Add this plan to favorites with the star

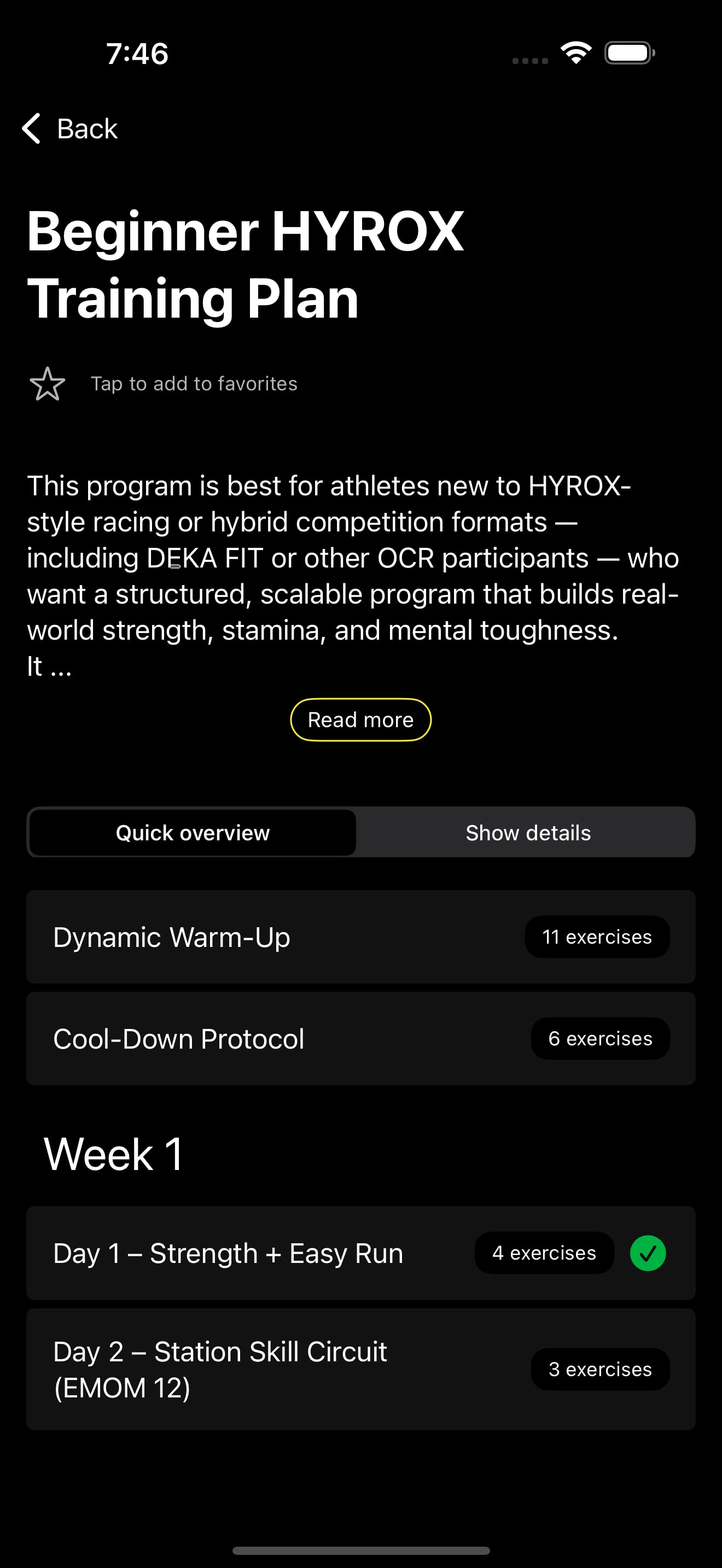pos(48,384)
